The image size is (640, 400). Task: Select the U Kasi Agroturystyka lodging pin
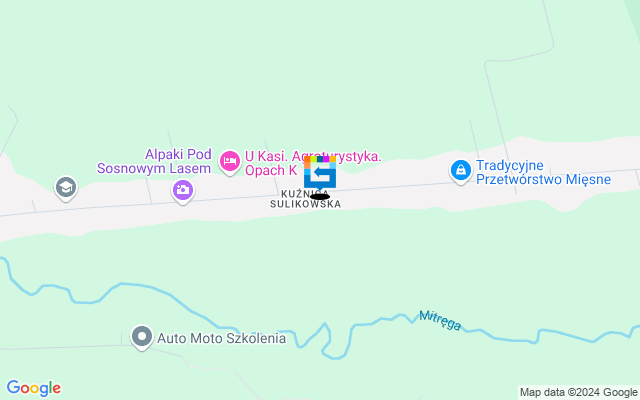pos(230,160)
